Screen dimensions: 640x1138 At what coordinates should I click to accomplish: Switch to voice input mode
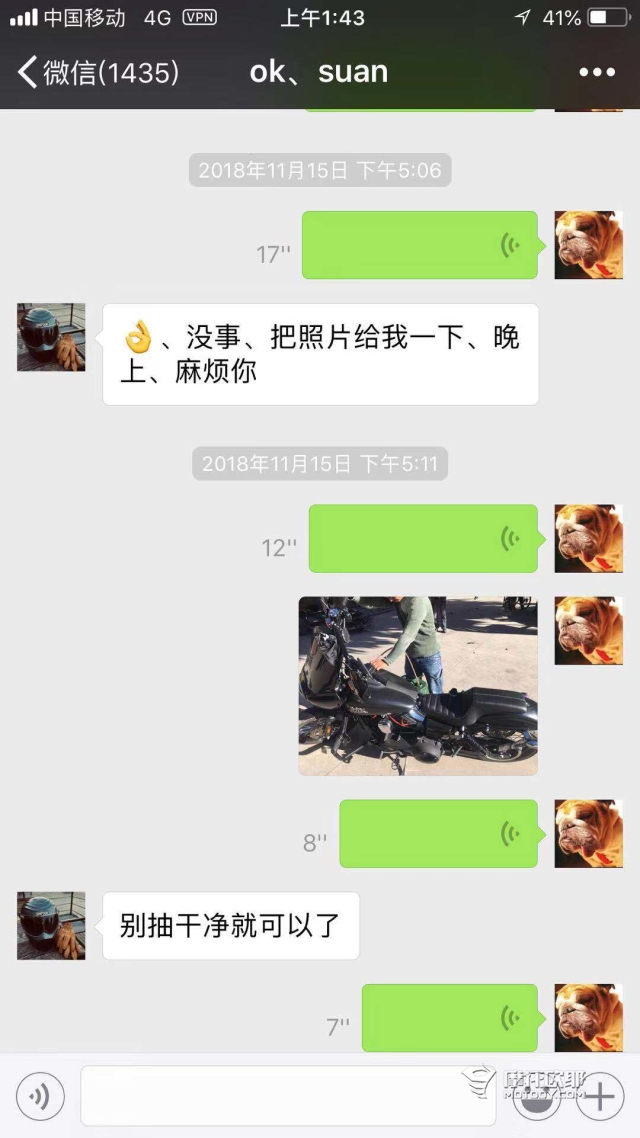(40, 1097)
